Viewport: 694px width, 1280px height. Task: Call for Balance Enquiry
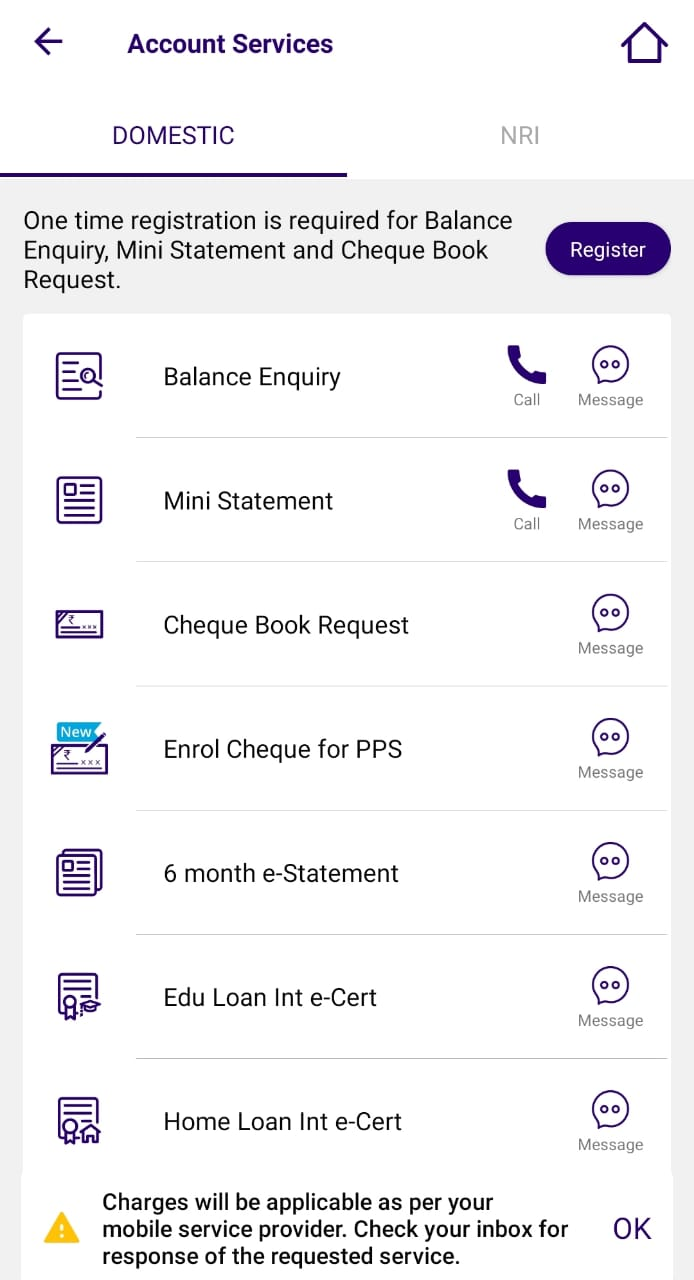click(x=527, y=375)
